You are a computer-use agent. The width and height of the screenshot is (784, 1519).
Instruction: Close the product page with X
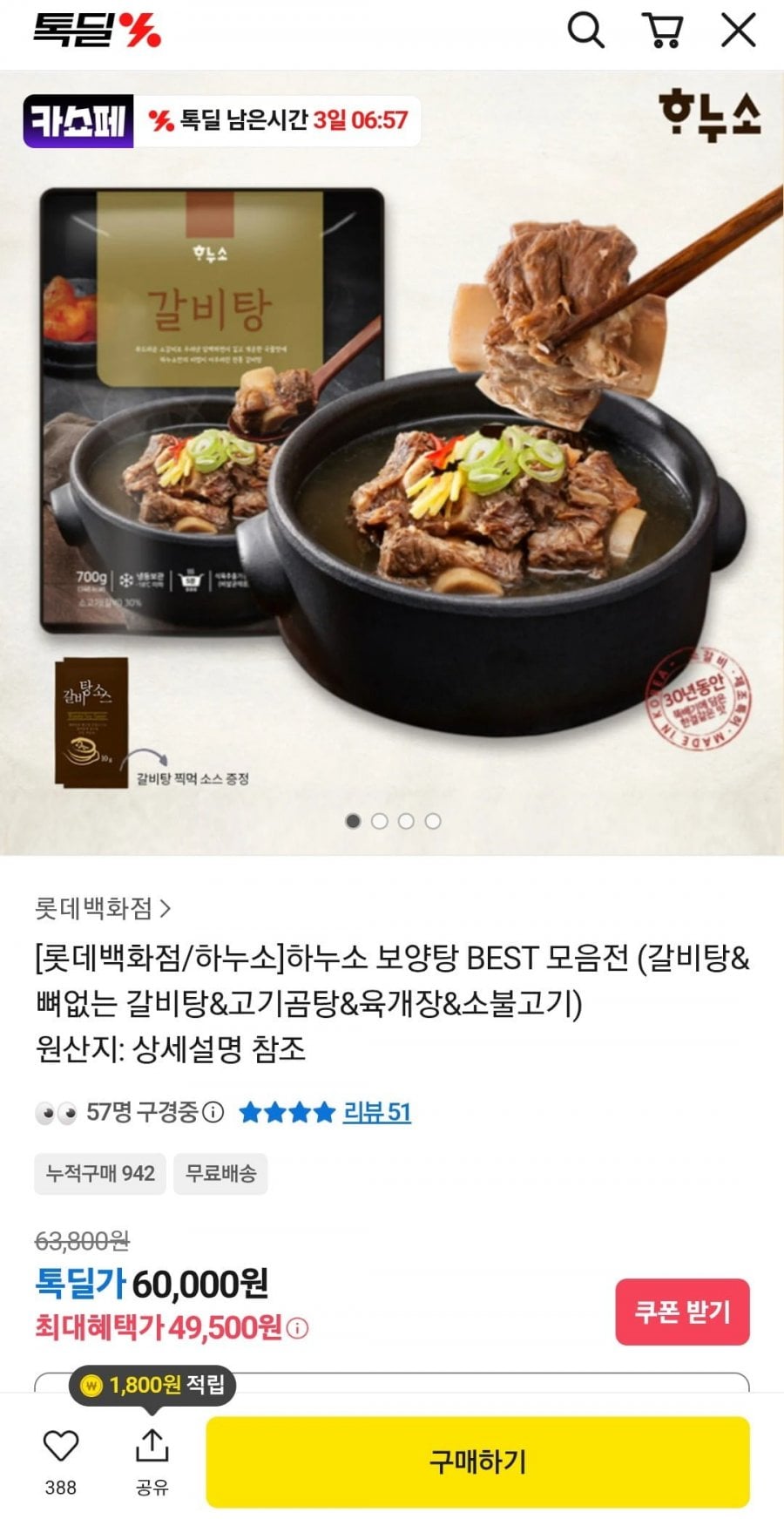pyautogui.click(x=738, y=31)
